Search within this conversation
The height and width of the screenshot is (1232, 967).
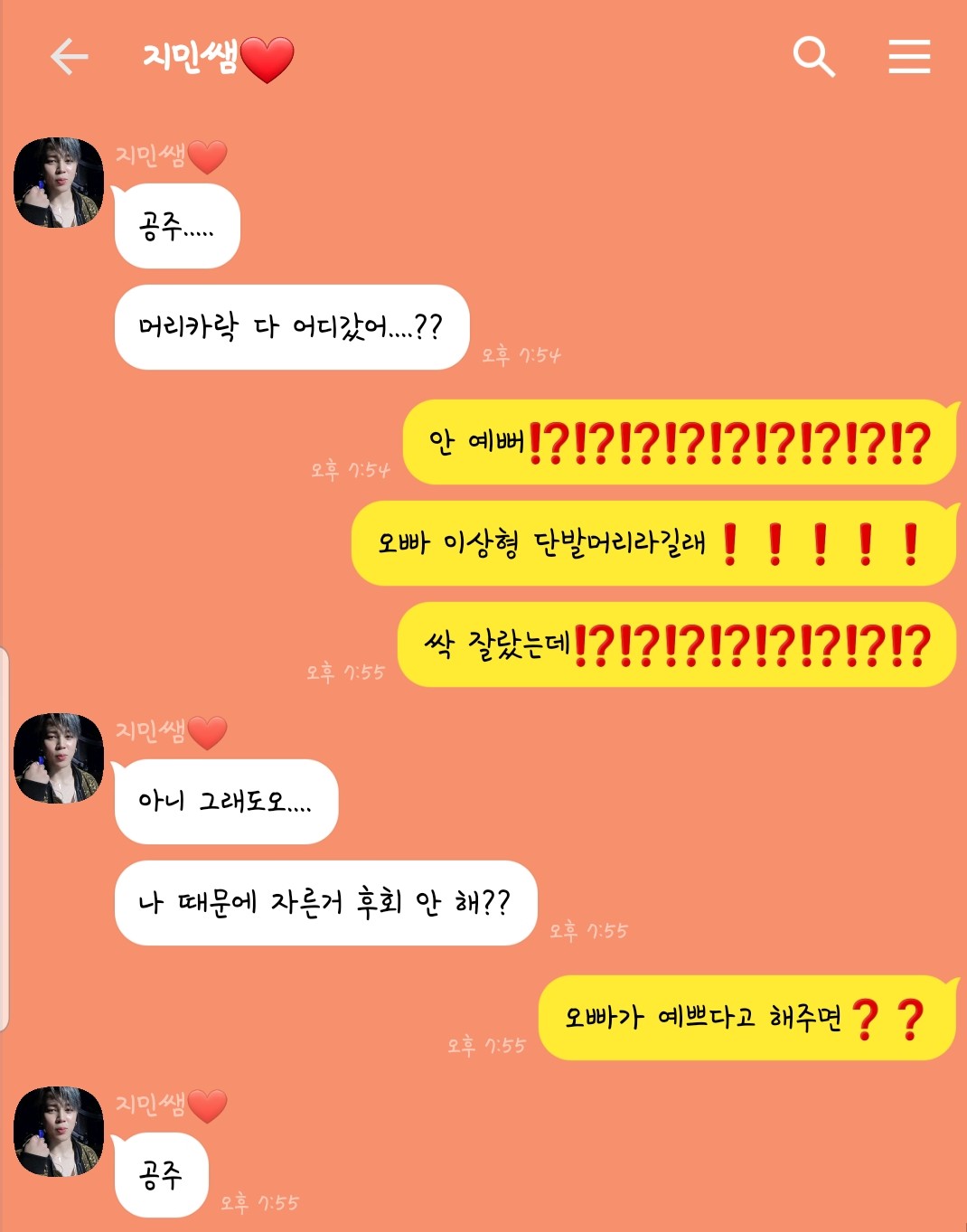(813, 57)
